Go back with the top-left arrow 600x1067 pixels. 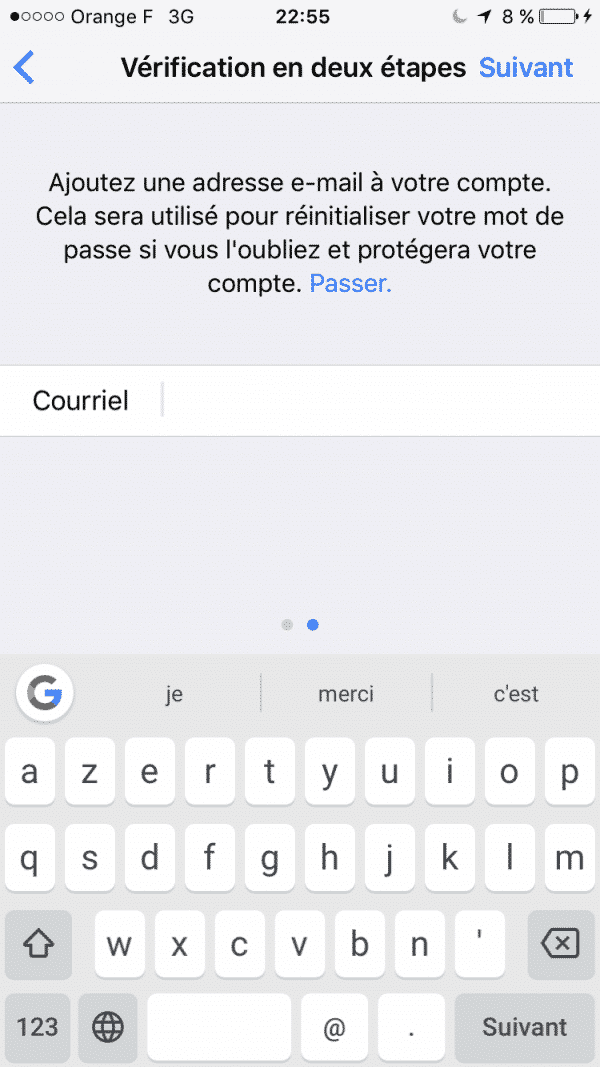24,68
